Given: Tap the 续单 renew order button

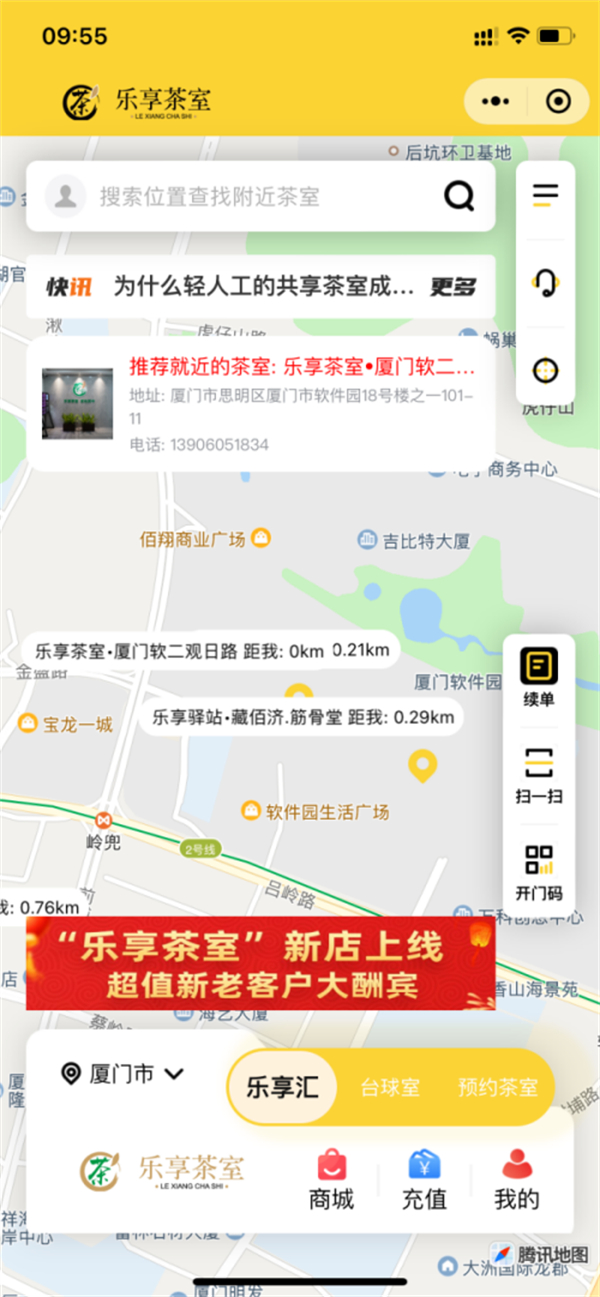Looking at the screenshot, I should (x=539, y=677).
